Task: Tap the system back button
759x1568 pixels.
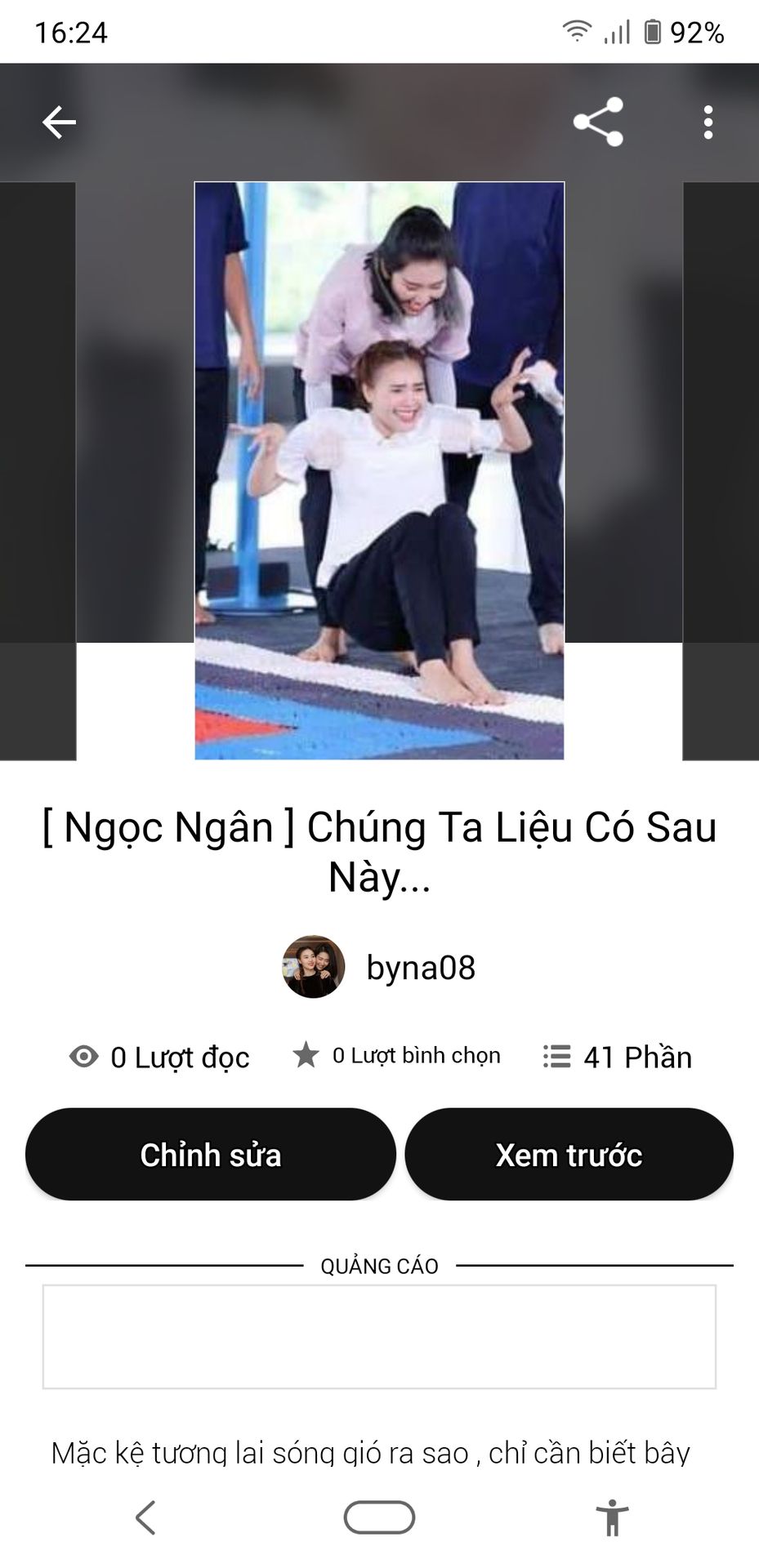Action: coord(145,1517)
